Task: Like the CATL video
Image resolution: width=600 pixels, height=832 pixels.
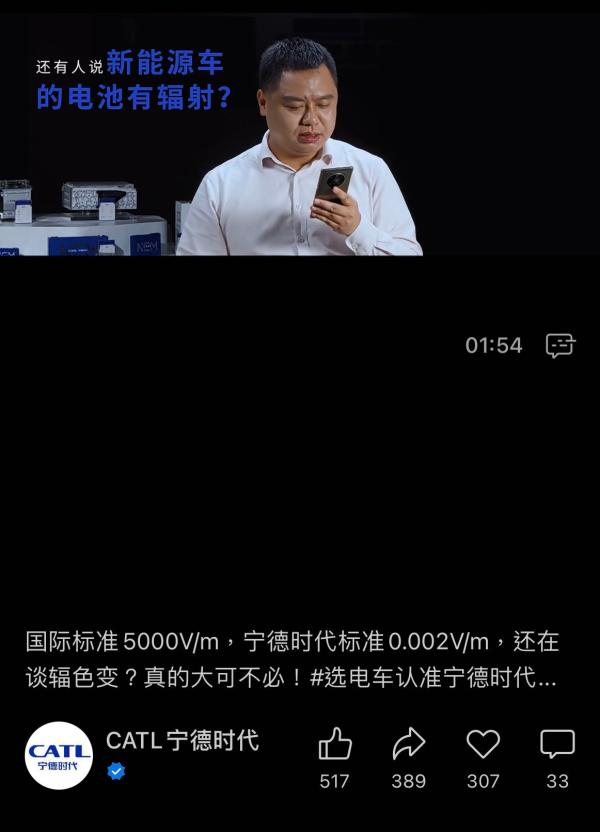Action: [x=335, y=746]
